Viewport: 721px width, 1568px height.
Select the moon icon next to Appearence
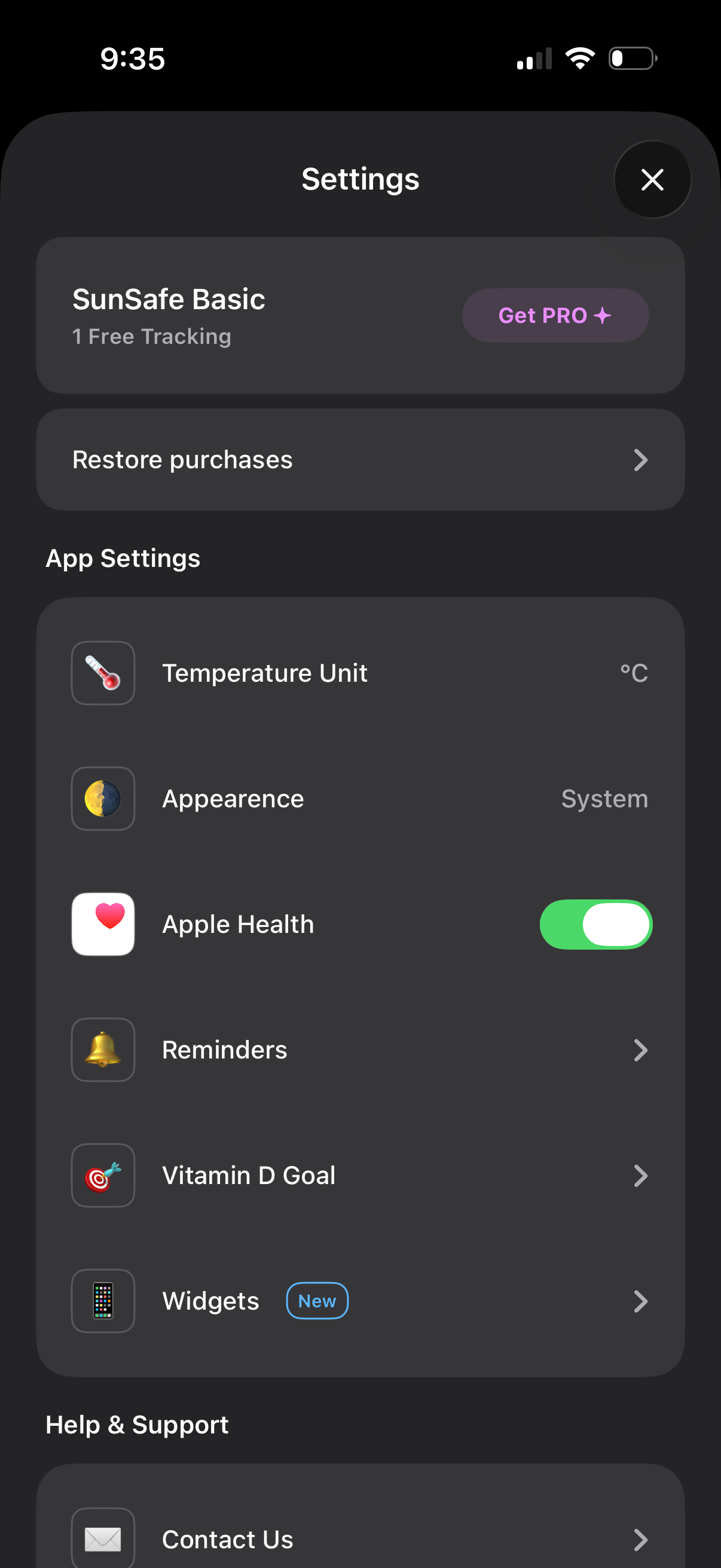103,798
